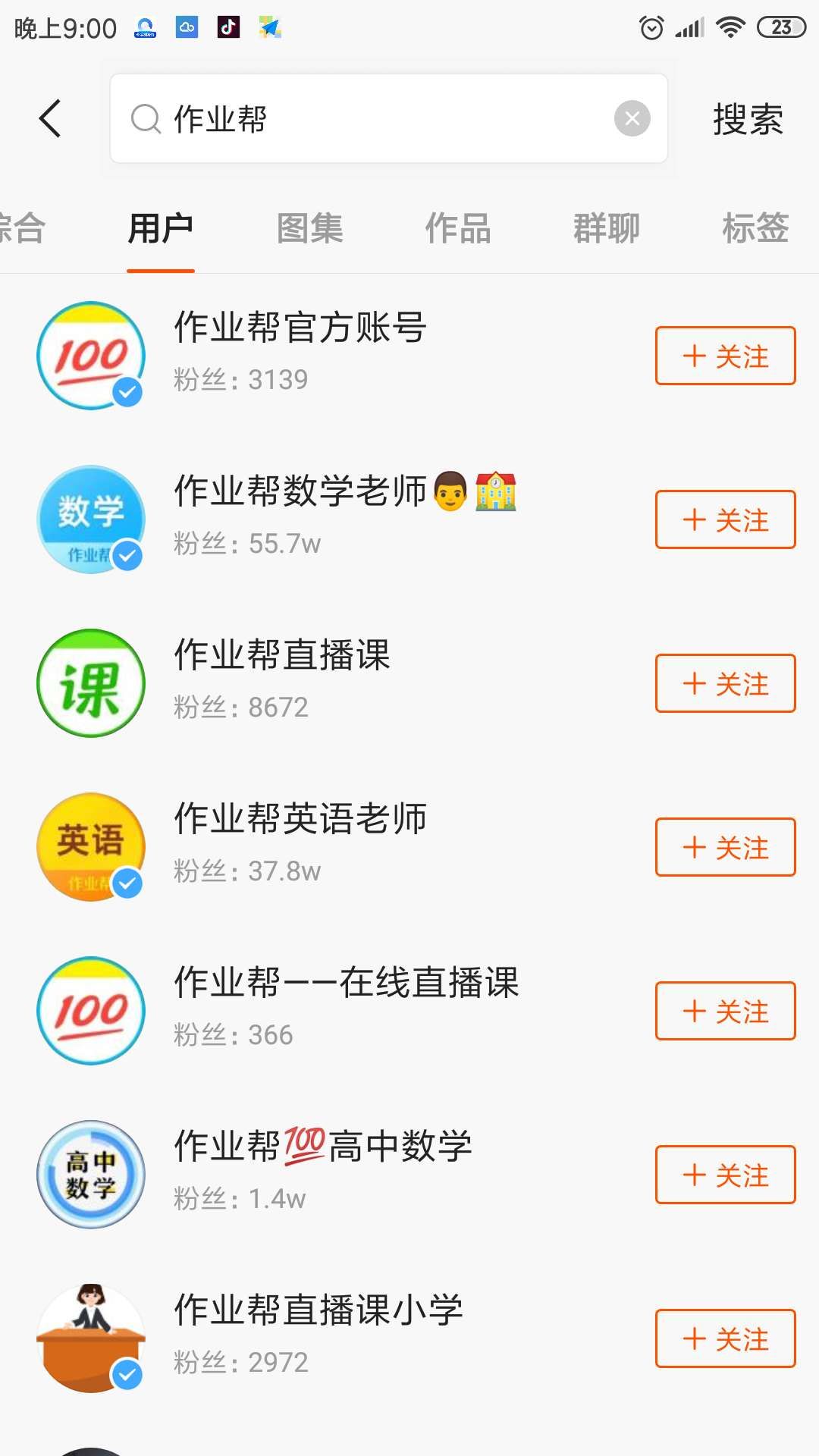Switch to the 综合 tab
Image resolution: width=819 pixels, height=1456 pixels.
click(x=23, y=228)
